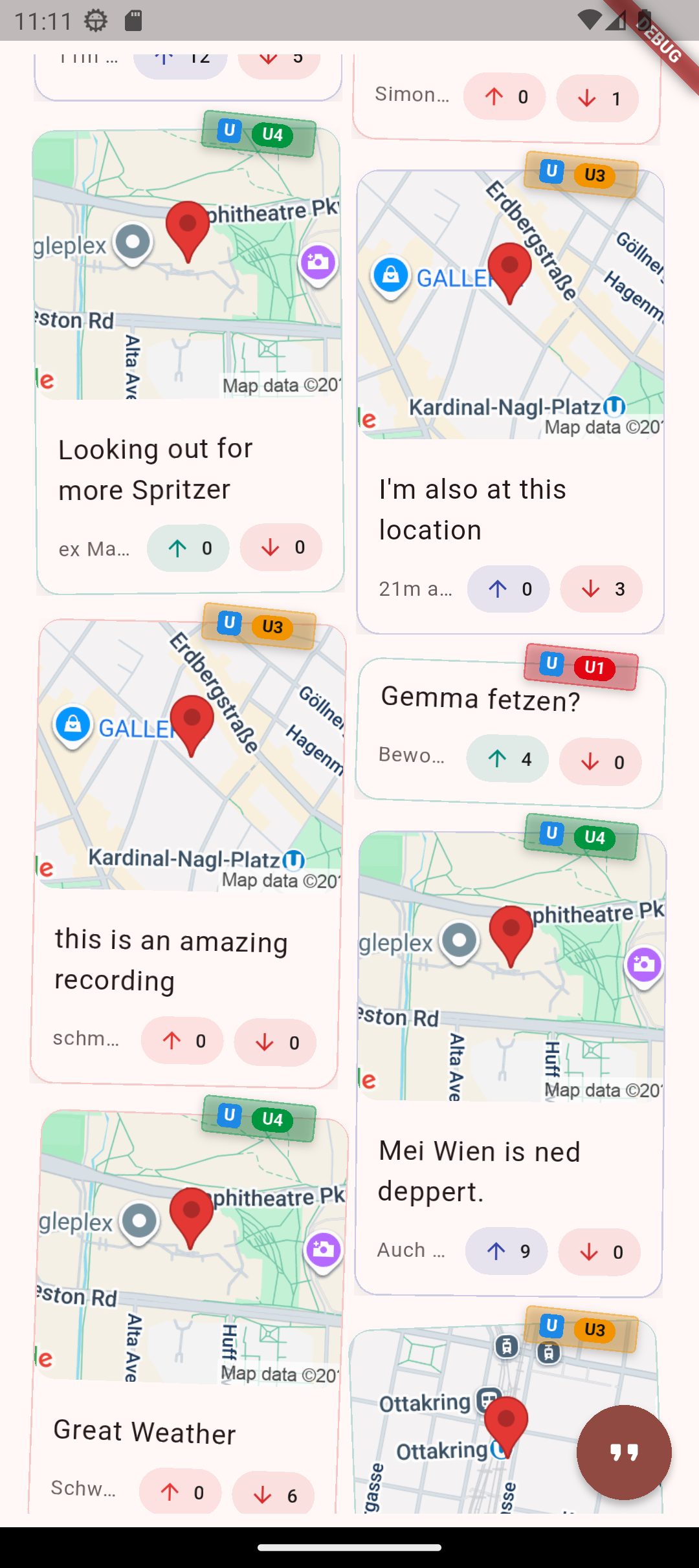Upvote 'Mei Wien is ned deppert.' post
699x1568 pixels.
tap(506, 1251)
